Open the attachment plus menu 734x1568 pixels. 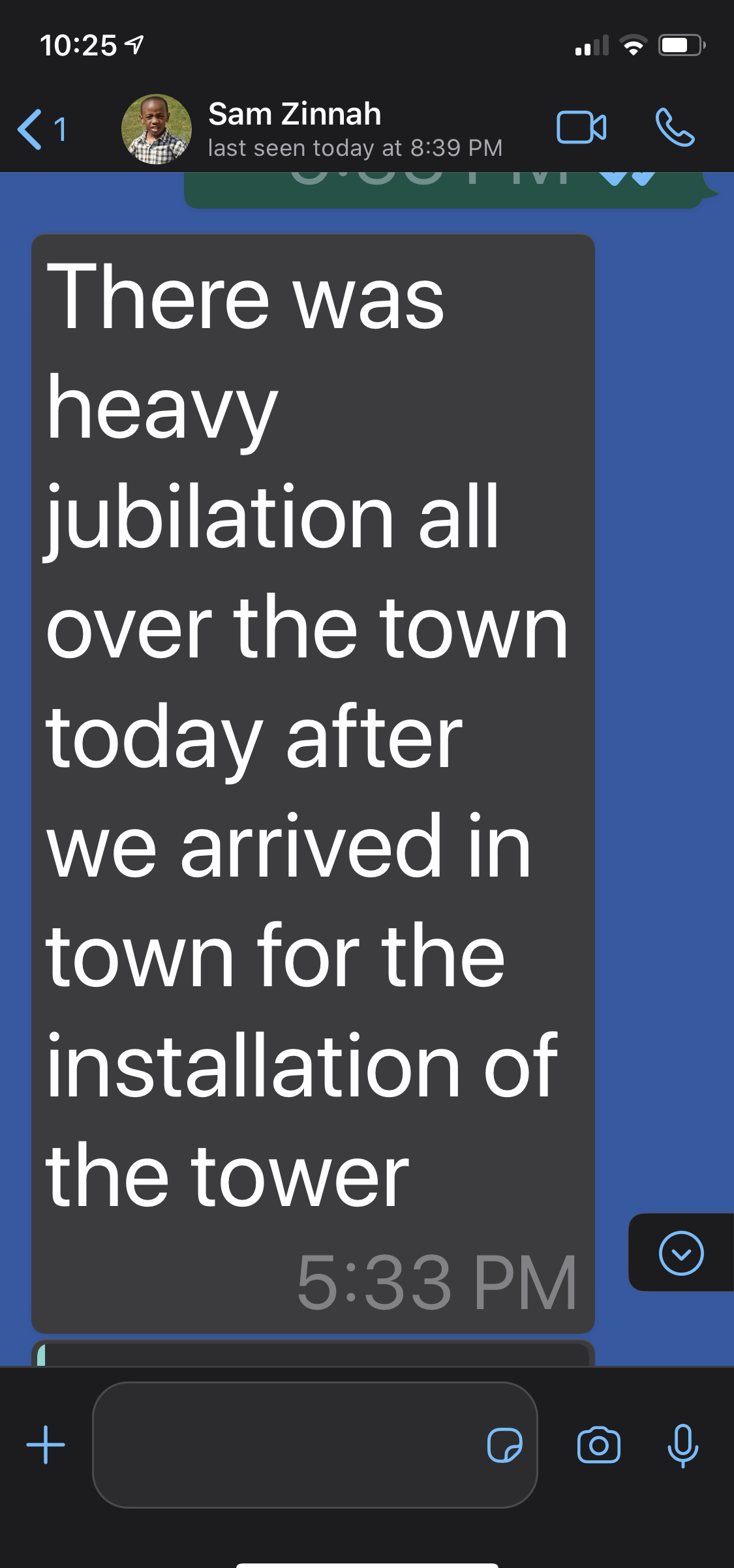[x=46, y=1445]
